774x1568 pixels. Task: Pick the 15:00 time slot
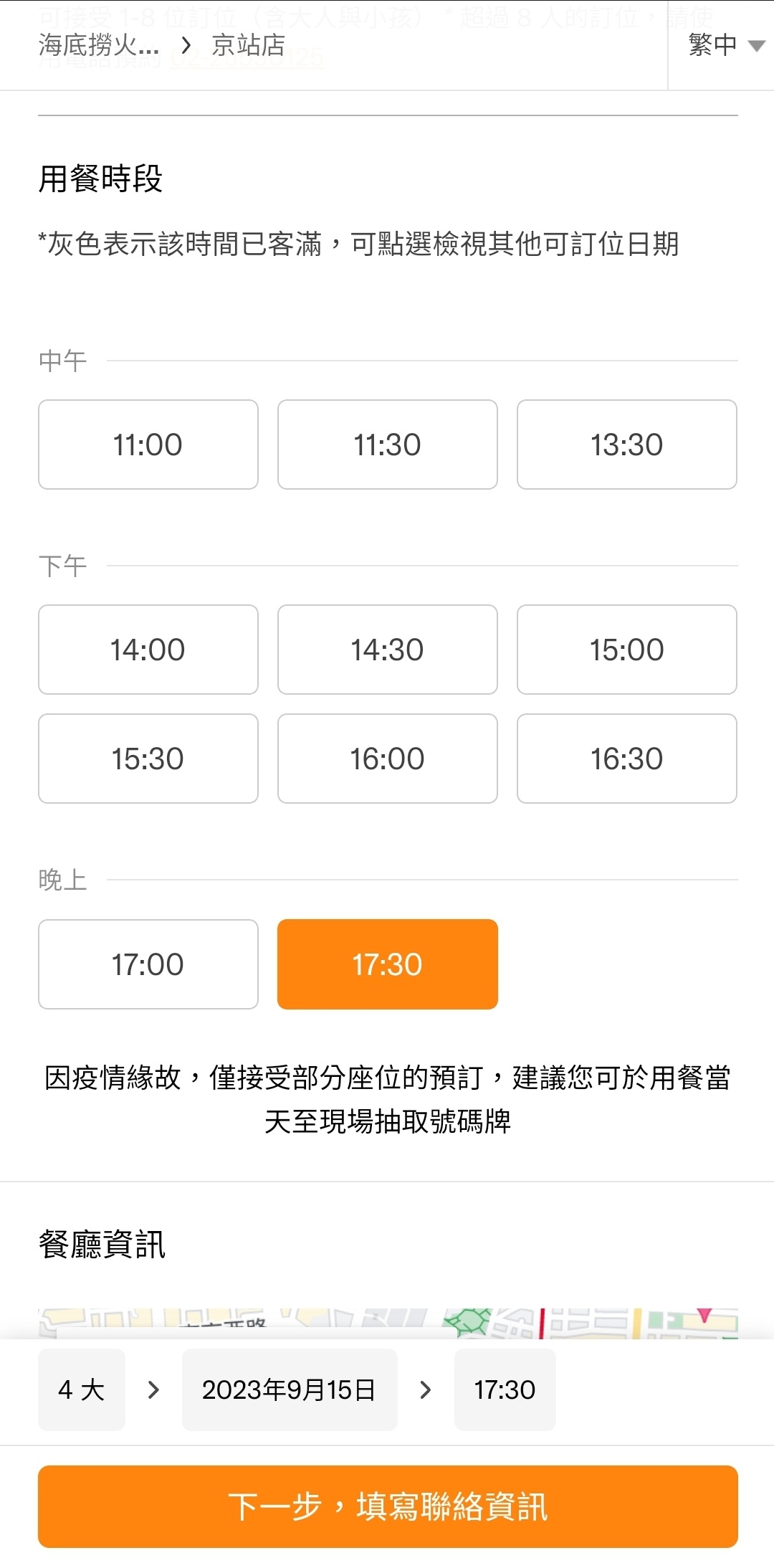click(627, 650)
